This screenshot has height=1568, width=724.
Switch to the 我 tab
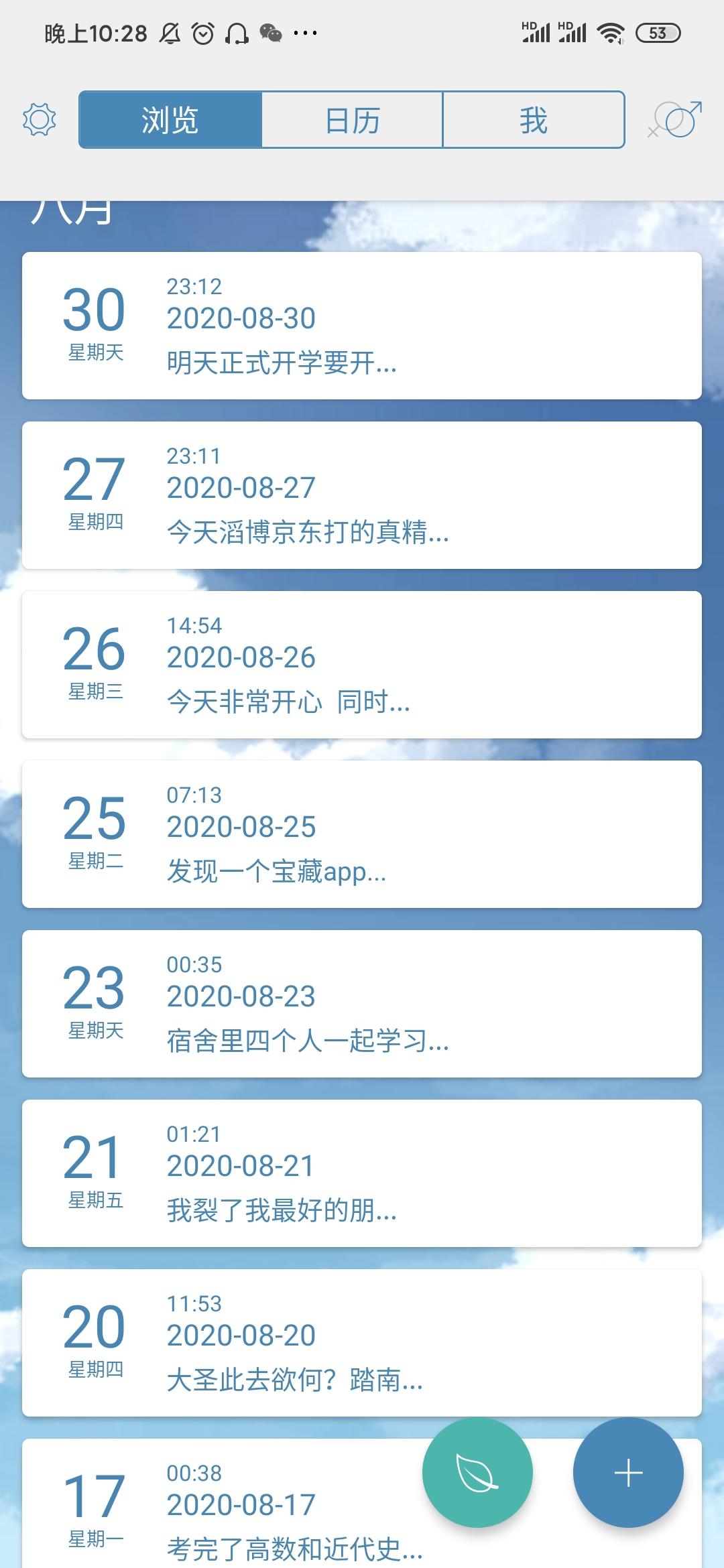(534, 120)
